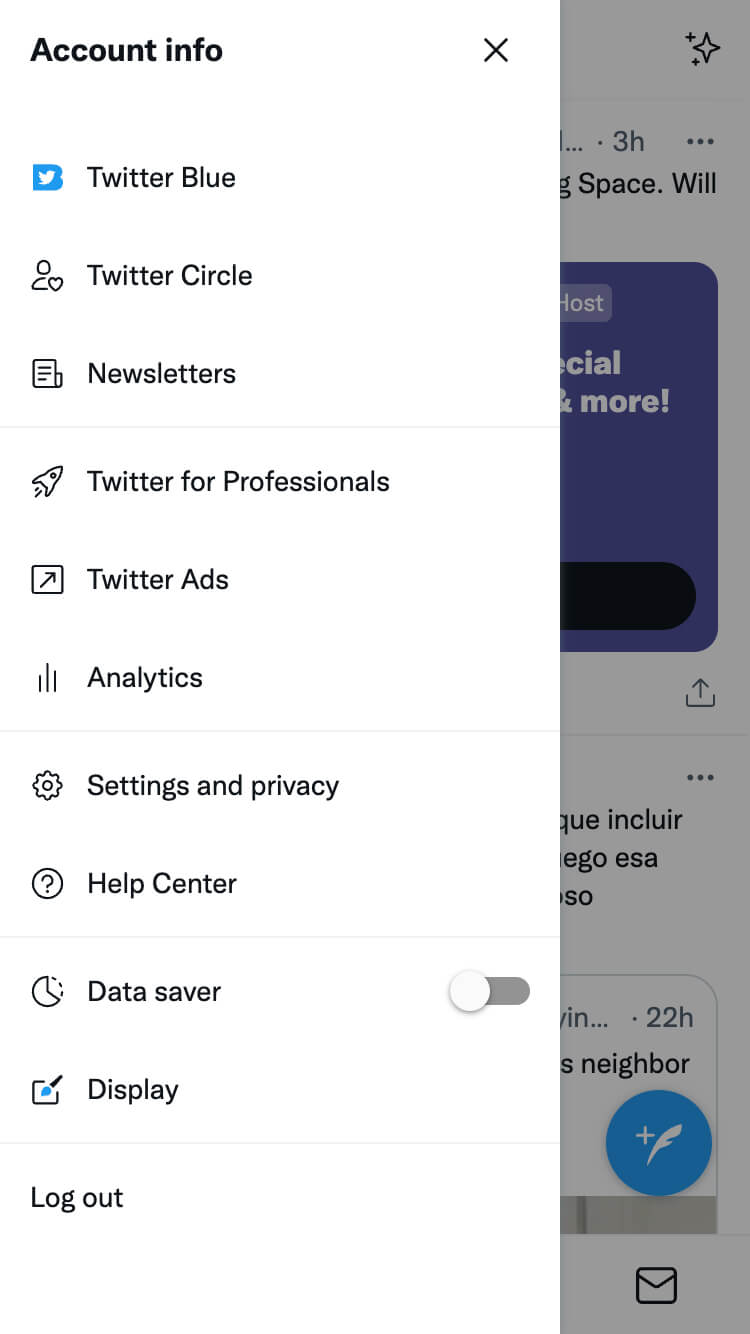Open Display options
Viewport: 750px width, 1334px height.
132,1090
